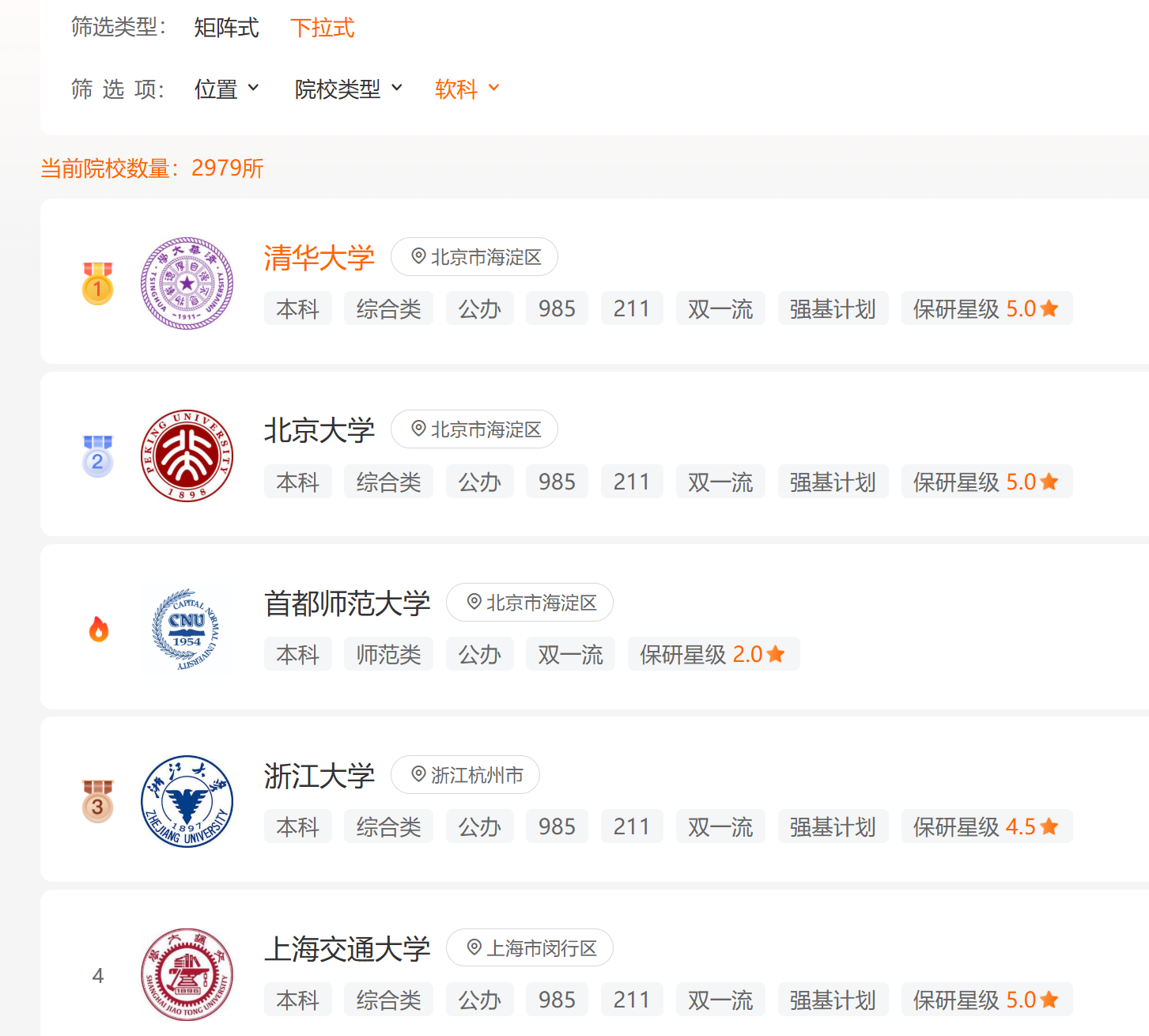Viewport: 1149px width, 1036px height.
Task: Select the 下拉式 filter type
Action: point(322,28)
